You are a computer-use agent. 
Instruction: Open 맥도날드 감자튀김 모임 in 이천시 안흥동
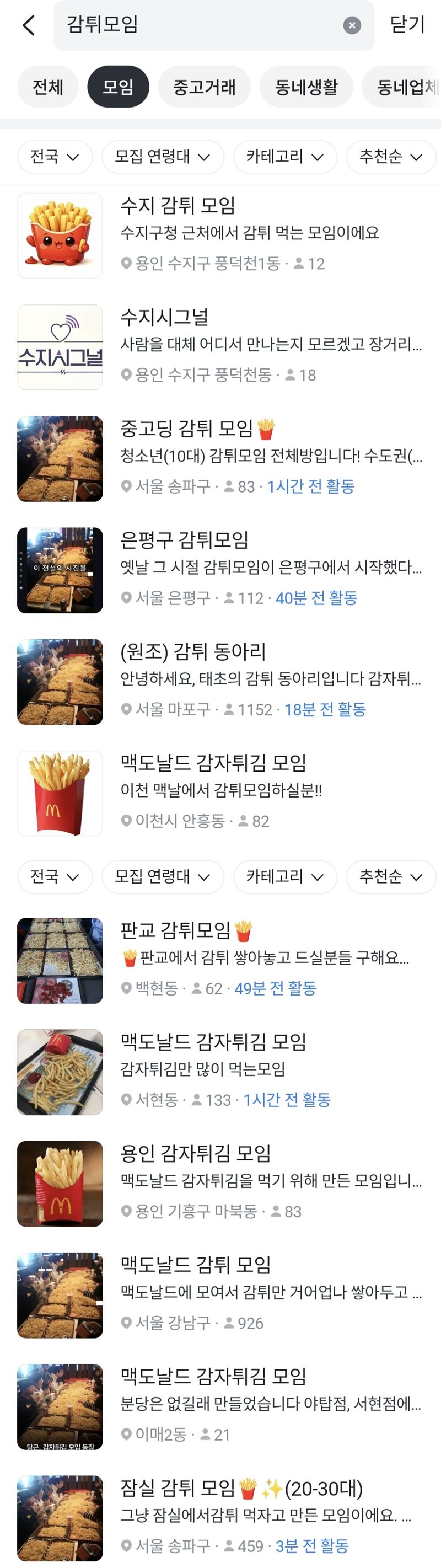coord(213,763)
